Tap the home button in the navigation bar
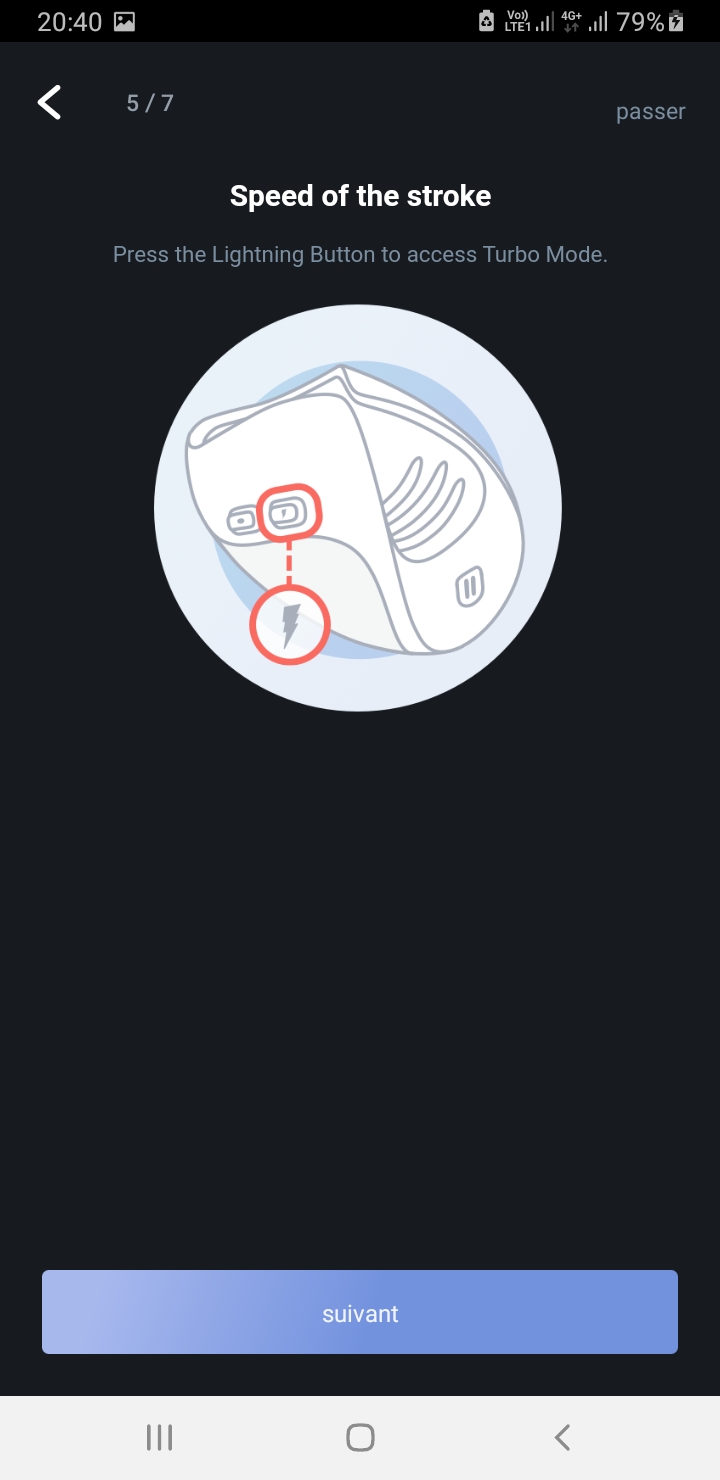The height and width of the screenshot is (1480, 720). (x=360, y=1437)
